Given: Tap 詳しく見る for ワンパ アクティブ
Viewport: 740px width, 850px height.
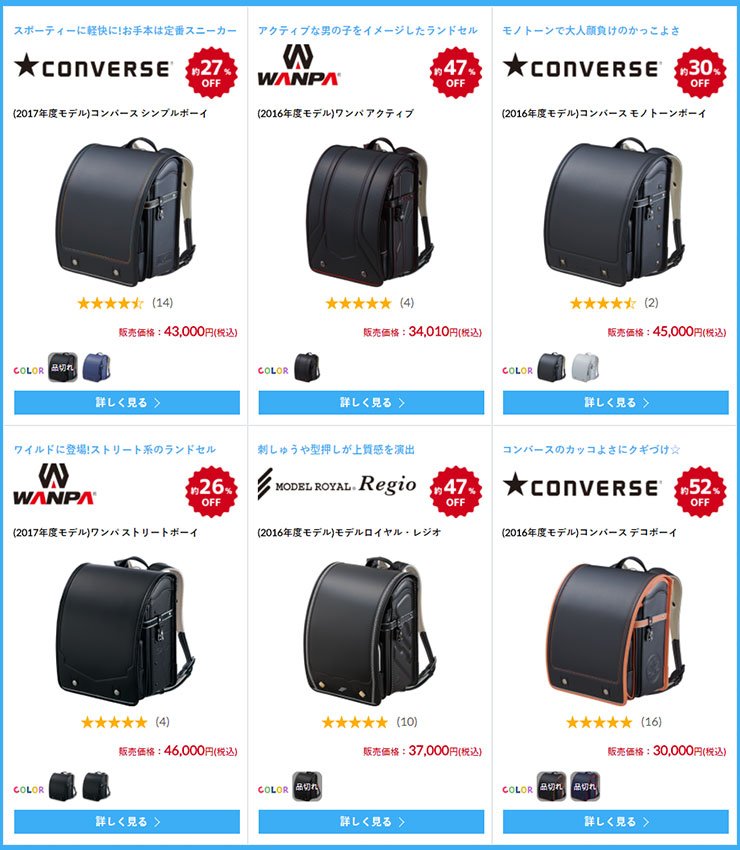Looking at the screenshot, I should click(x=371, y=402).
